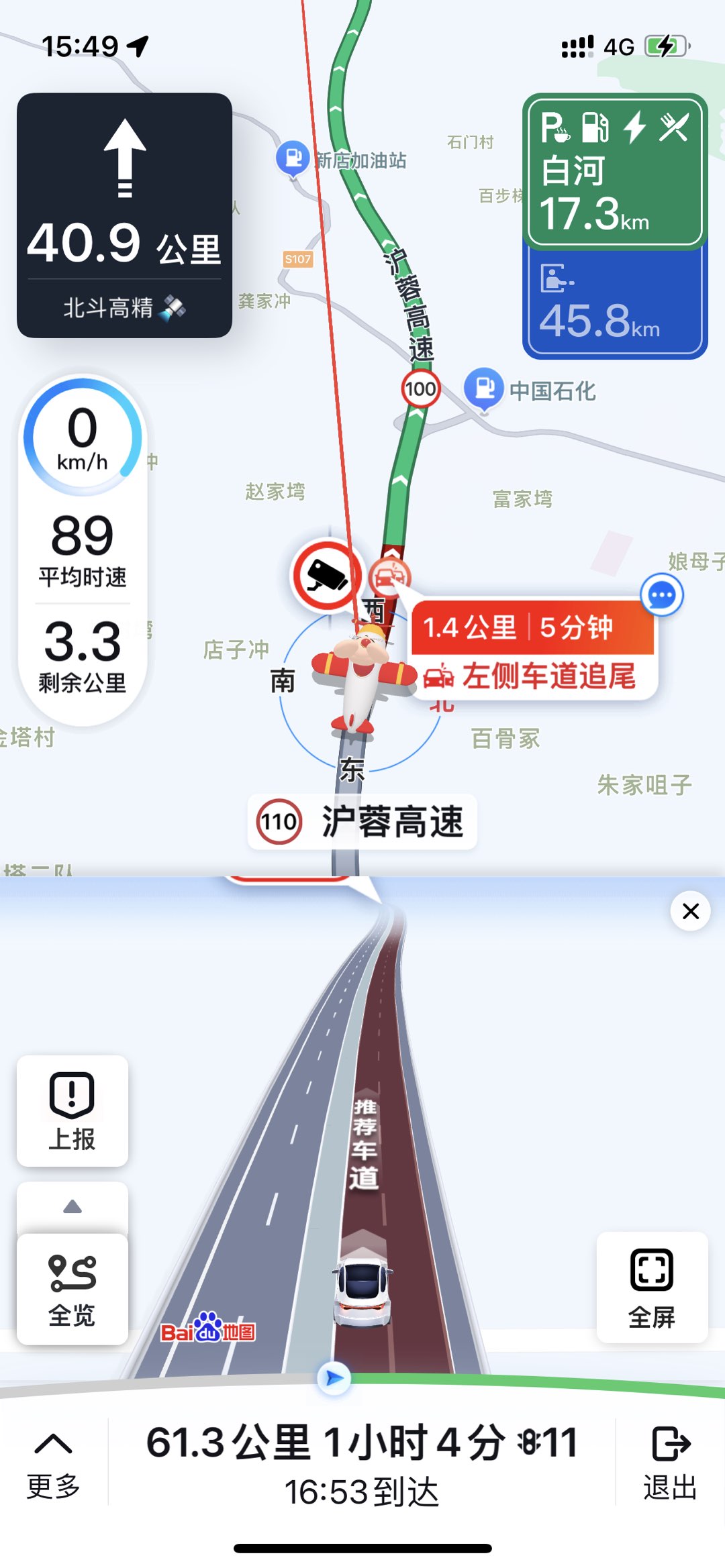Screen dimensions: 725x1568
Task: Select the 新店加油站 gas station marker
Action: (293, 159)
